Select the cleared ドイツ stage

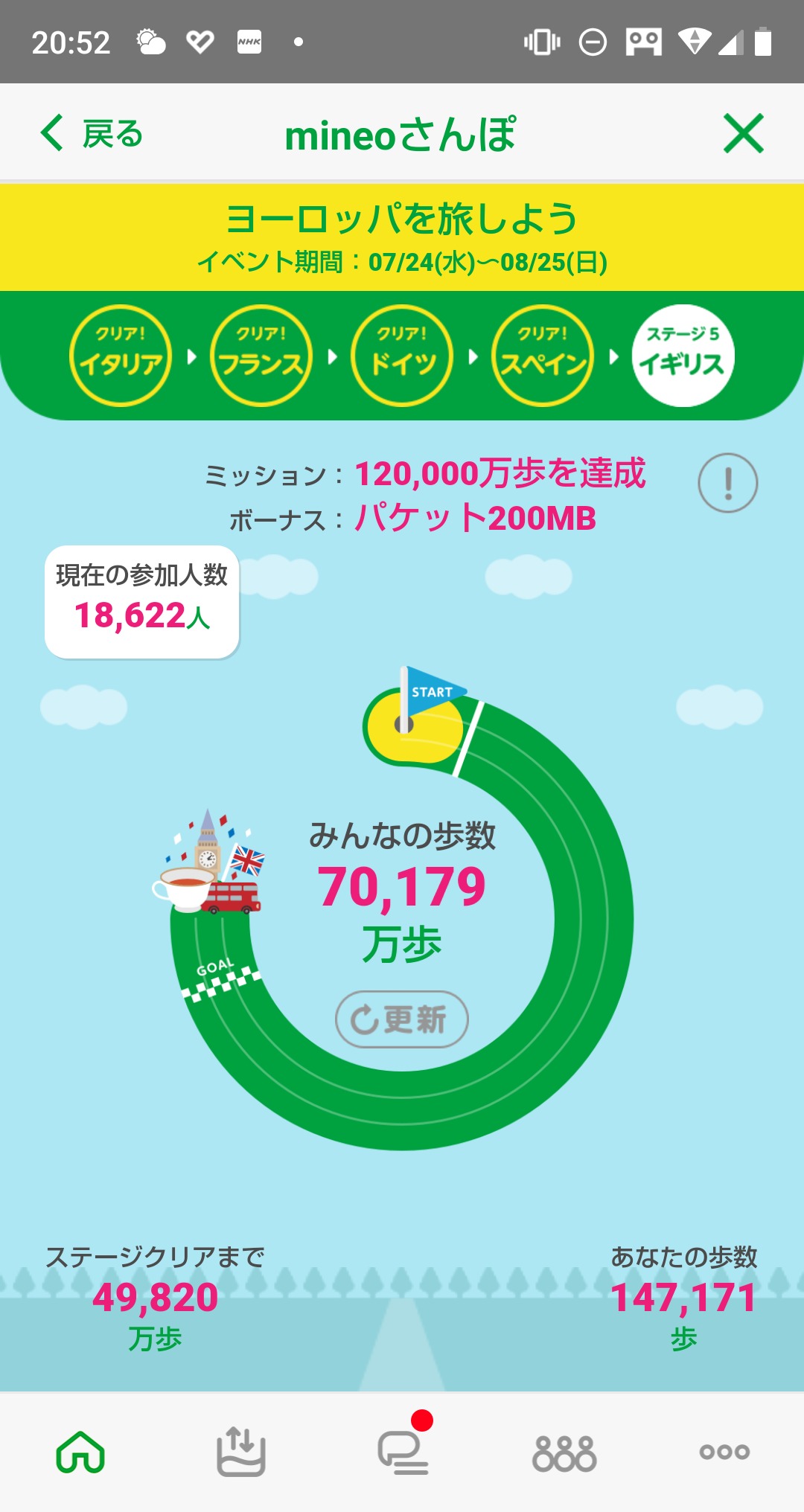pos(402,356)
